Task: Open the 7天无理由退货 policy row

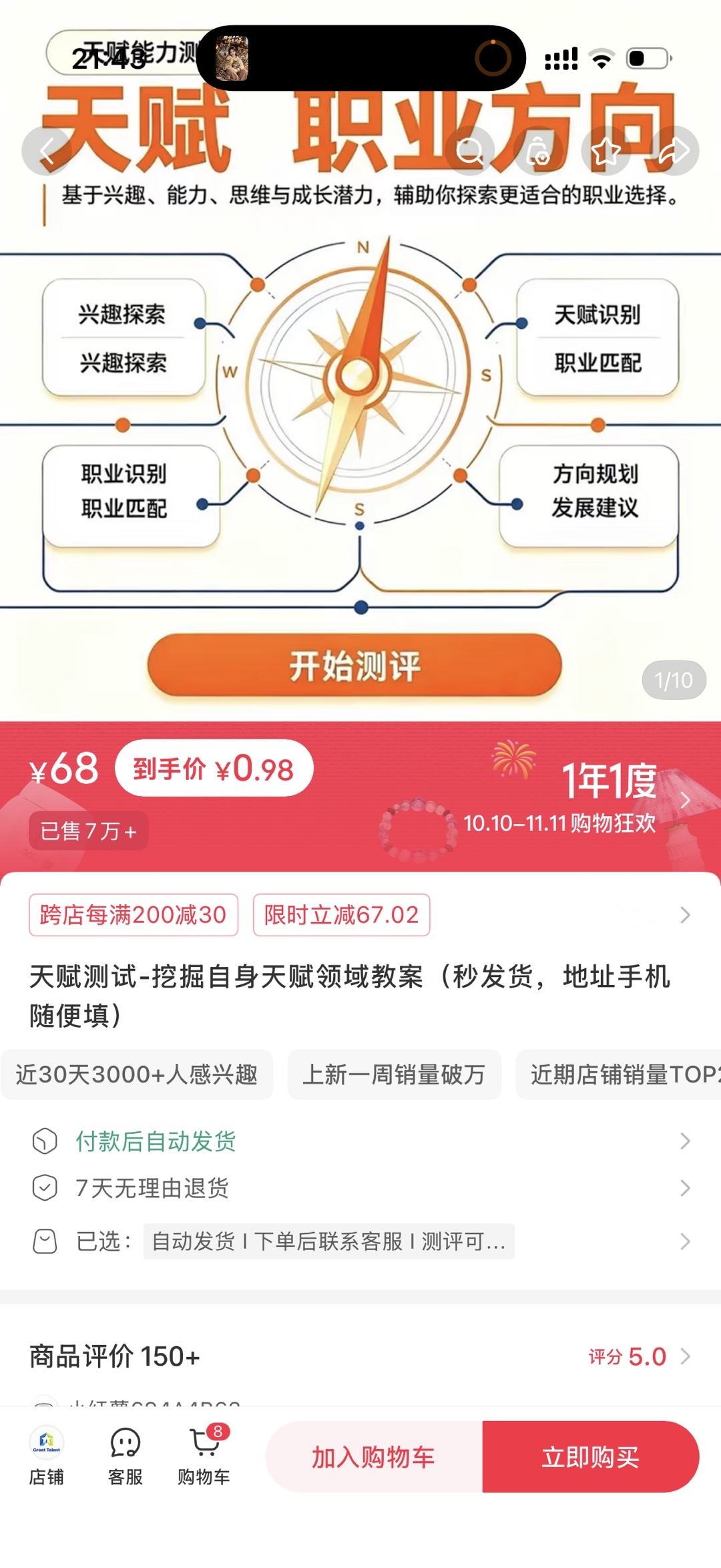Action: 360,1188
